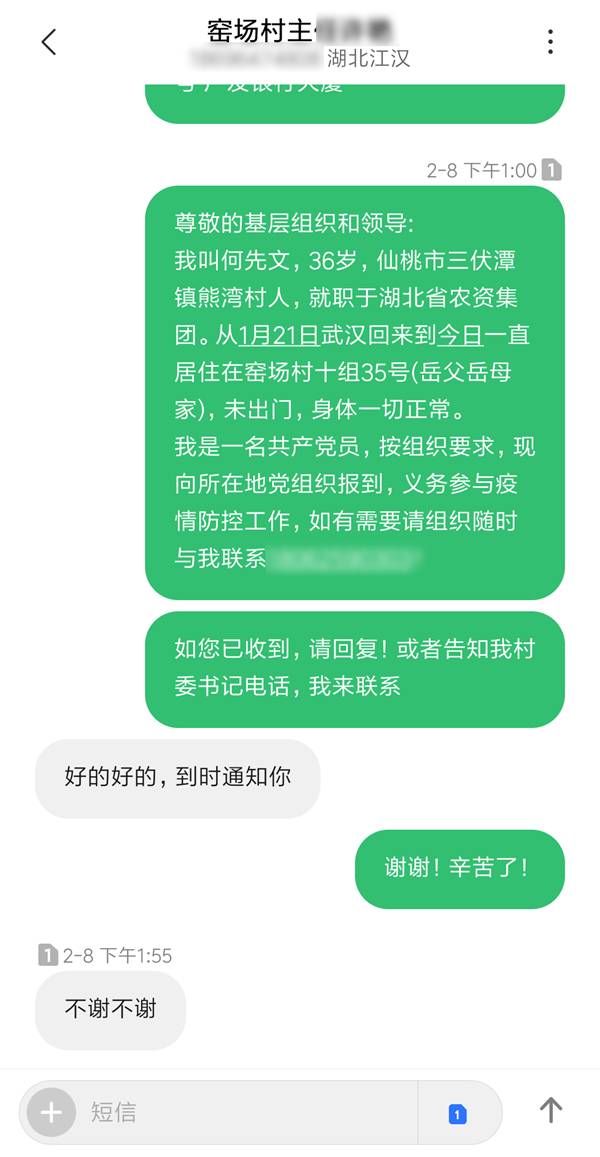
Task: Open the underlined 1月21日 date link
Action: [279, 334]
